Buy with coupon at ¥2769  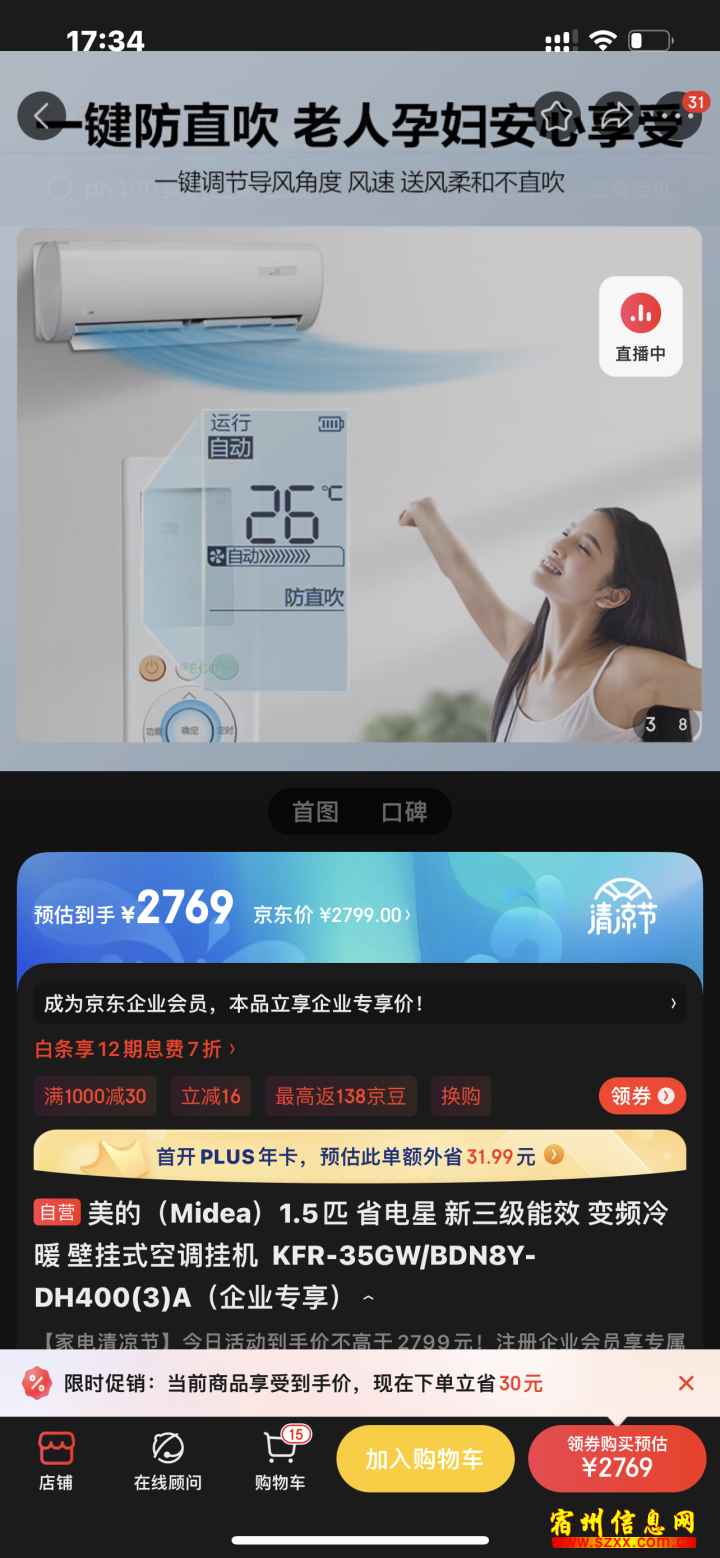tap(617, 1459)
